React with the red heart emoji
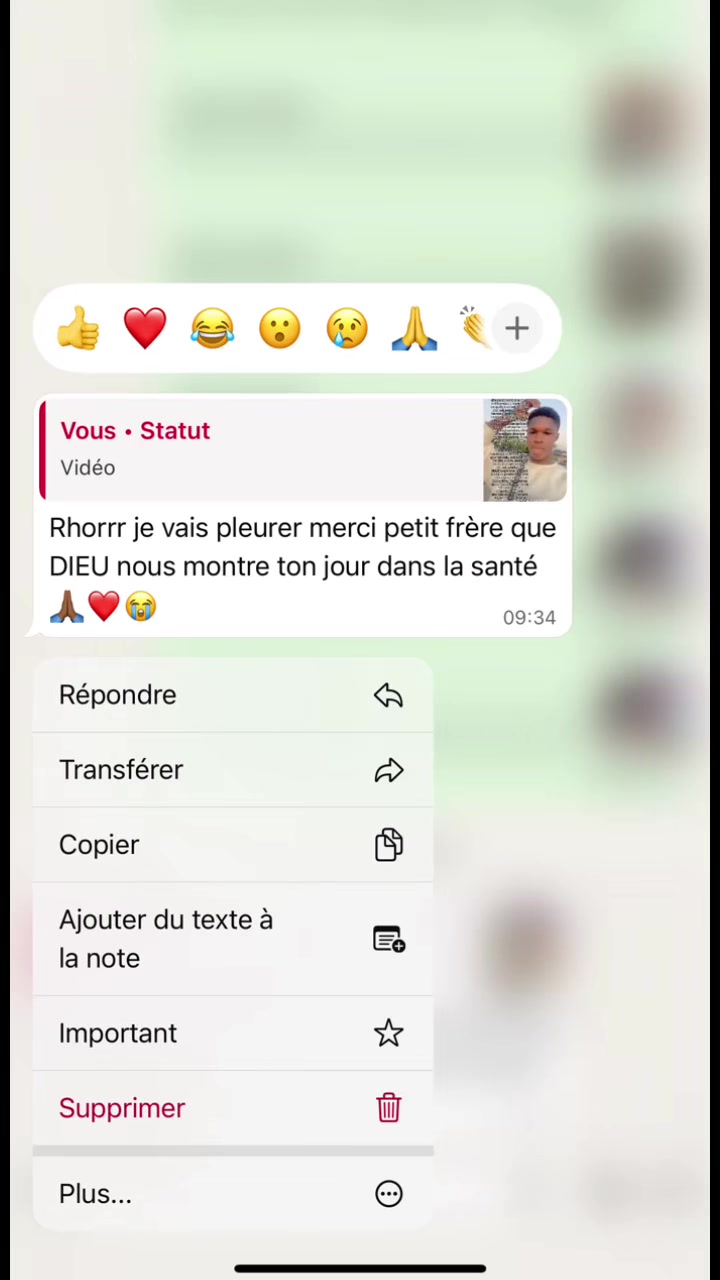The width and height of the screenshot is (720, 1280). pos(145,328)
